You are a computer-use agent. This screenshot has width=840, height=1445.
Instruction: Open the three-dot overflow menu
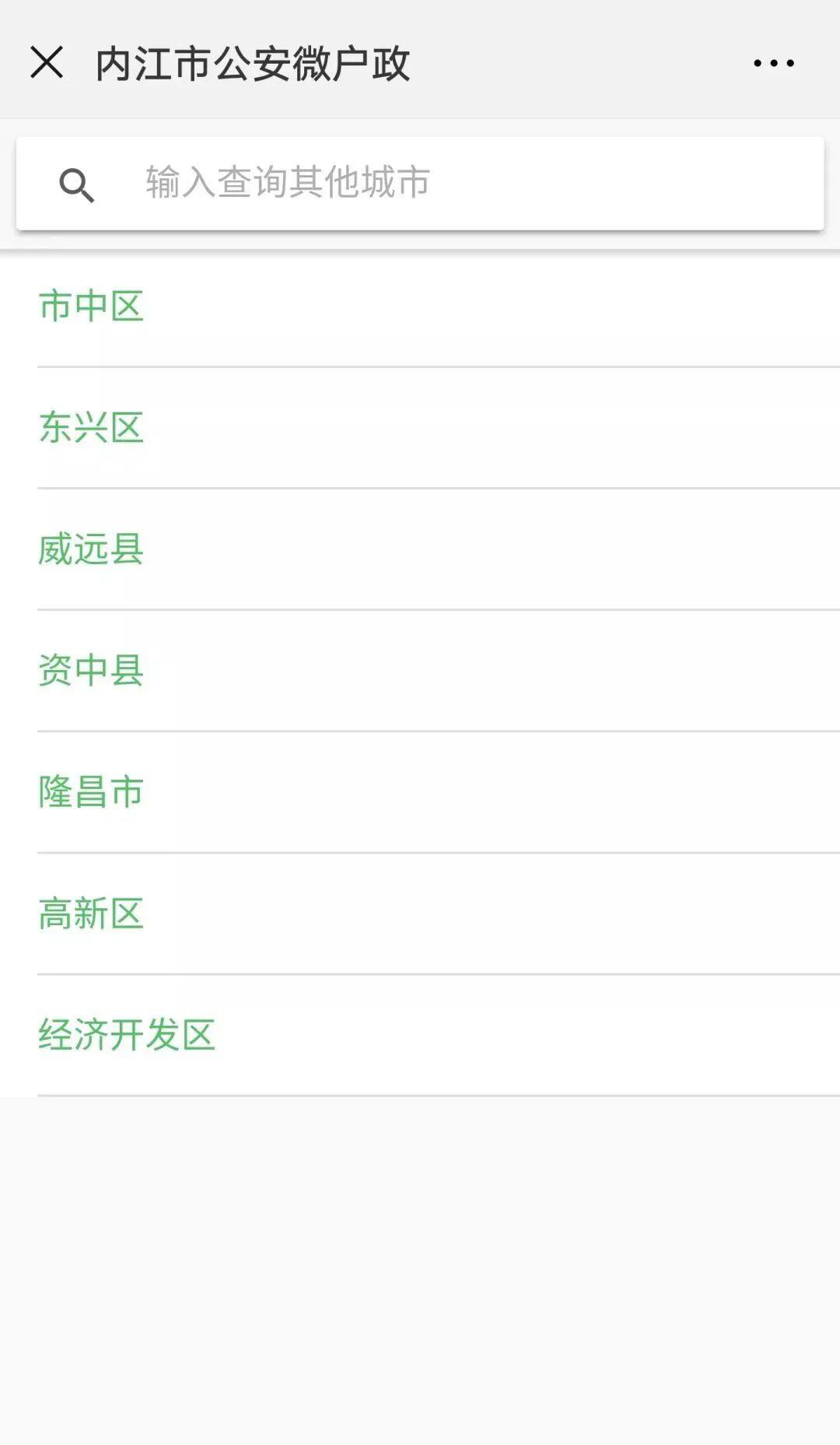tap(773, 63)
